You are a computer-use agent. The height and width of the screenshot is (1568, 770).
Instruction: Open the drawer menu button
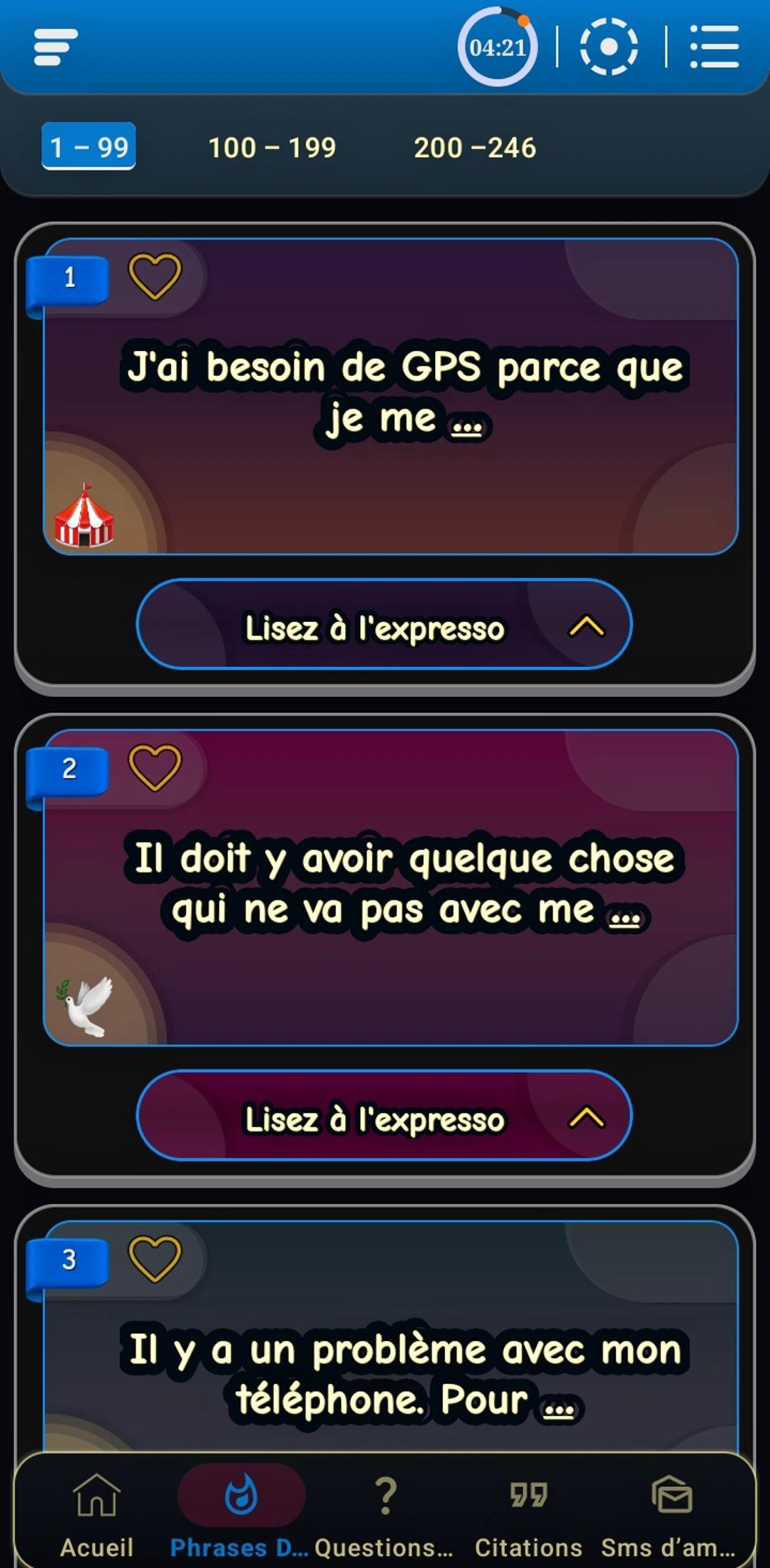(56, 47)
